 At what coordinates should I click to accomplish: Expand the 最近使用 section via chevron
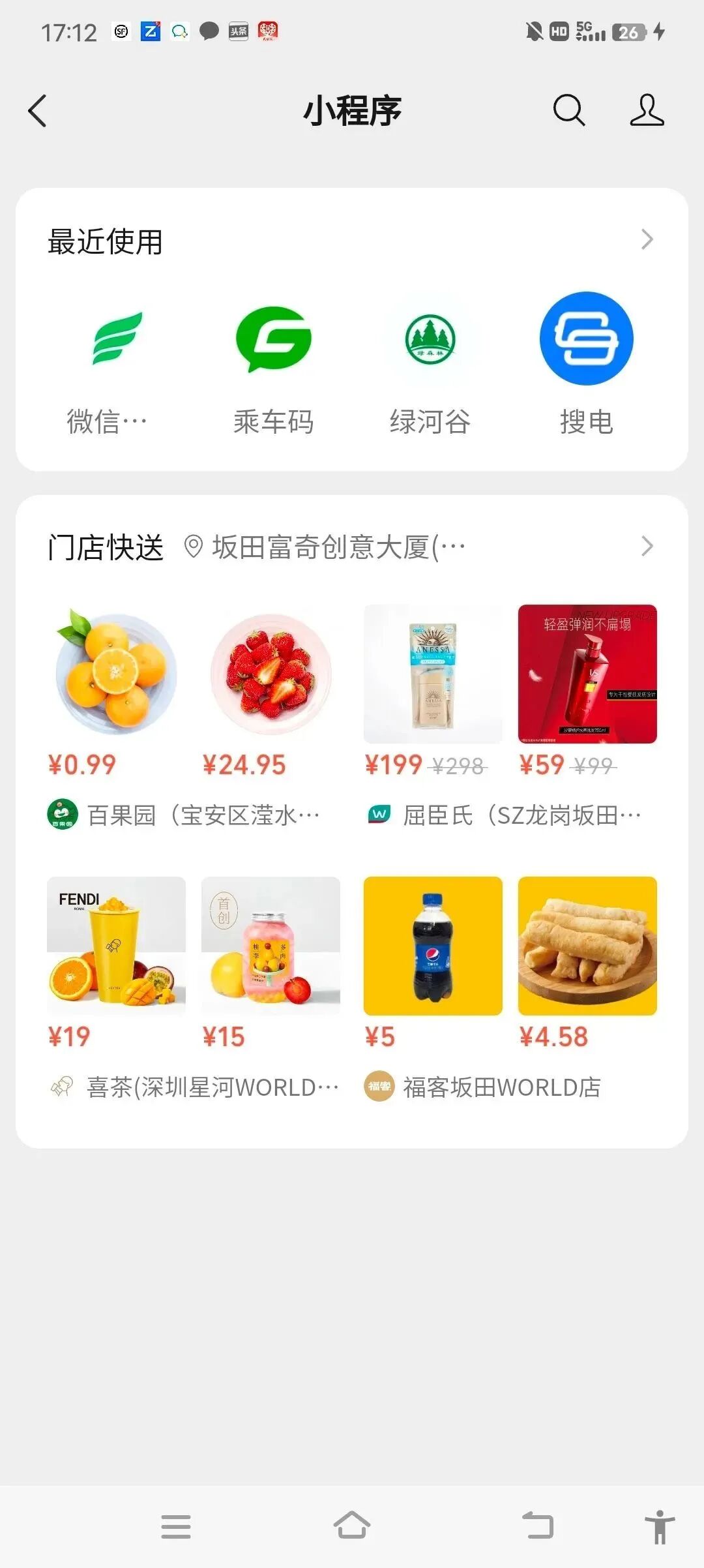647,239
